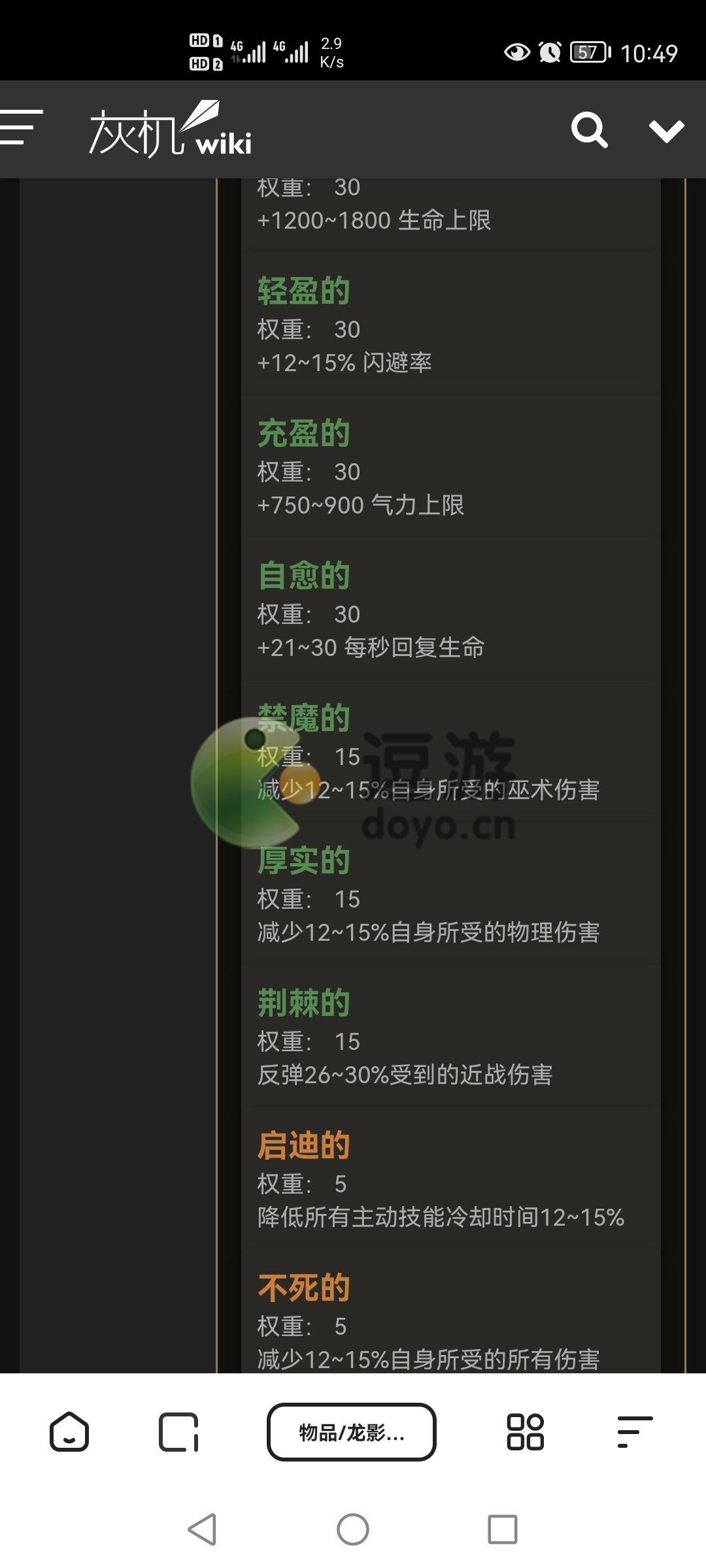Screen dimensions: 706x1568
Task: Open the browser tabs switcher
Action: tap(178, 1432)
